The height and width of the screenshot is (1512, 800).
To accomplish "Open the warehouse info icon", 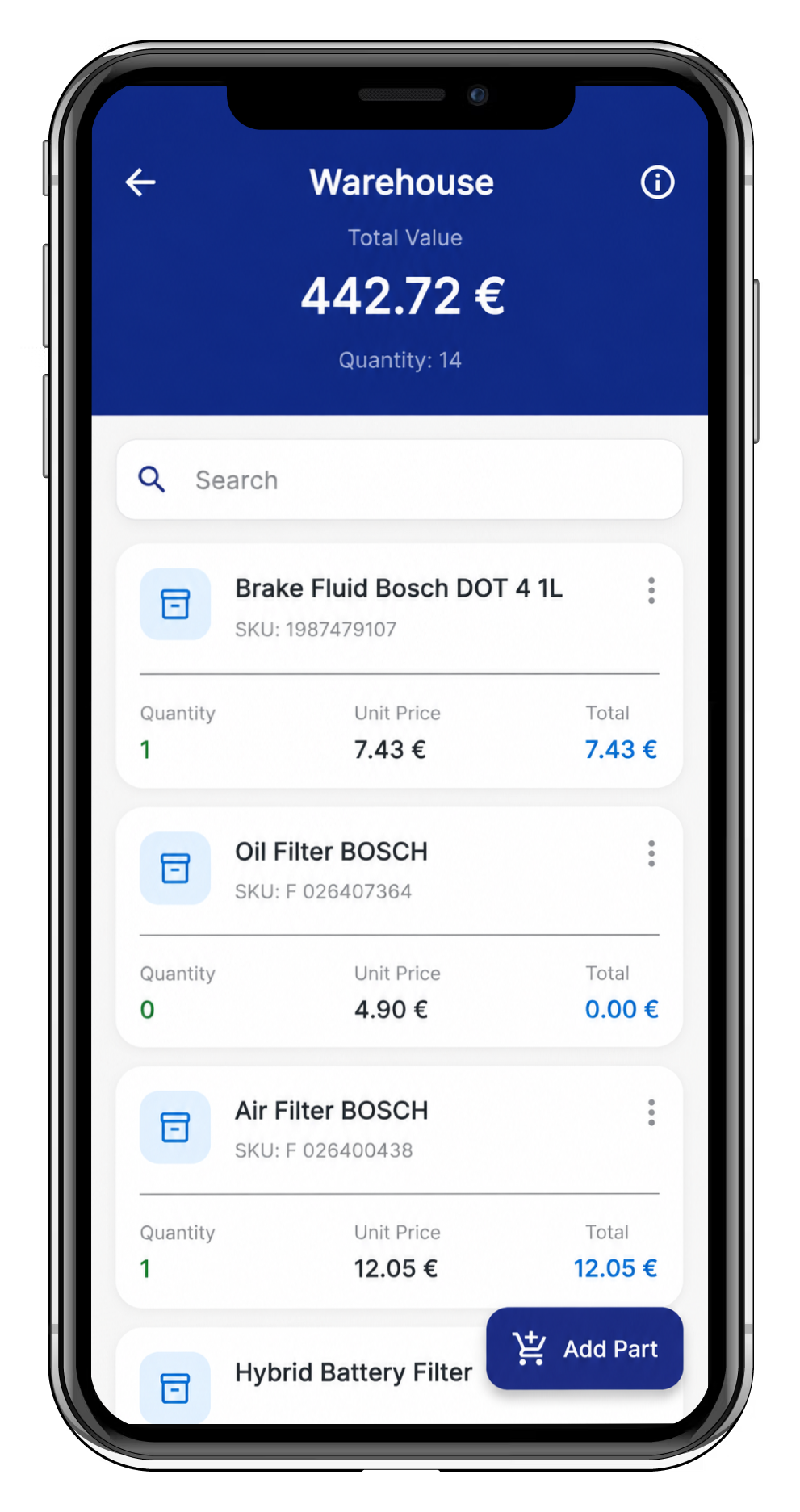I will click(657, 182).
